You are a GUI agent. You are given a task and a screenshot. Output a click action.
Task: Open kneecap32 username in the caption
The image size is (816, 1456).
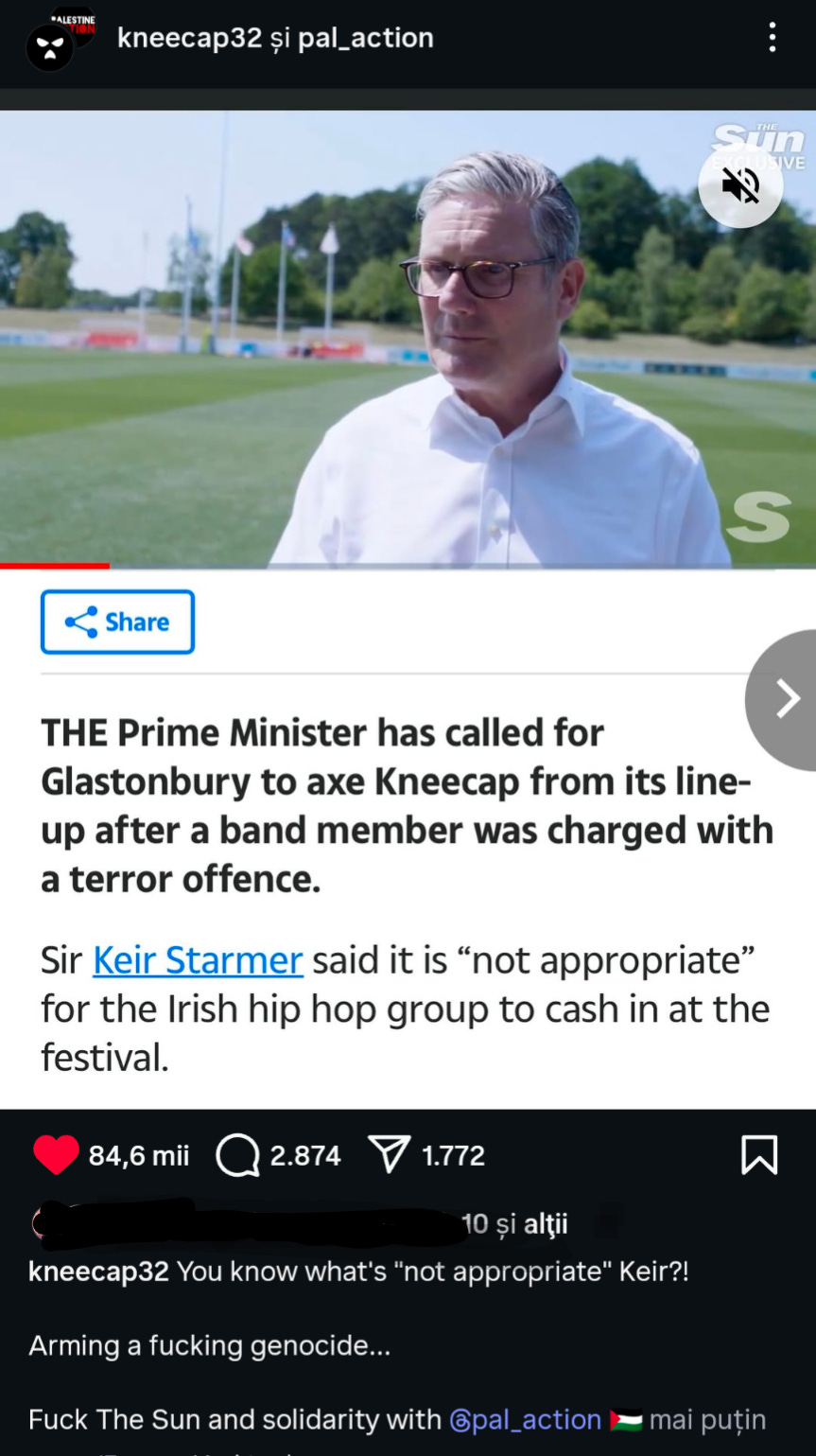[x=98, y=1271]
